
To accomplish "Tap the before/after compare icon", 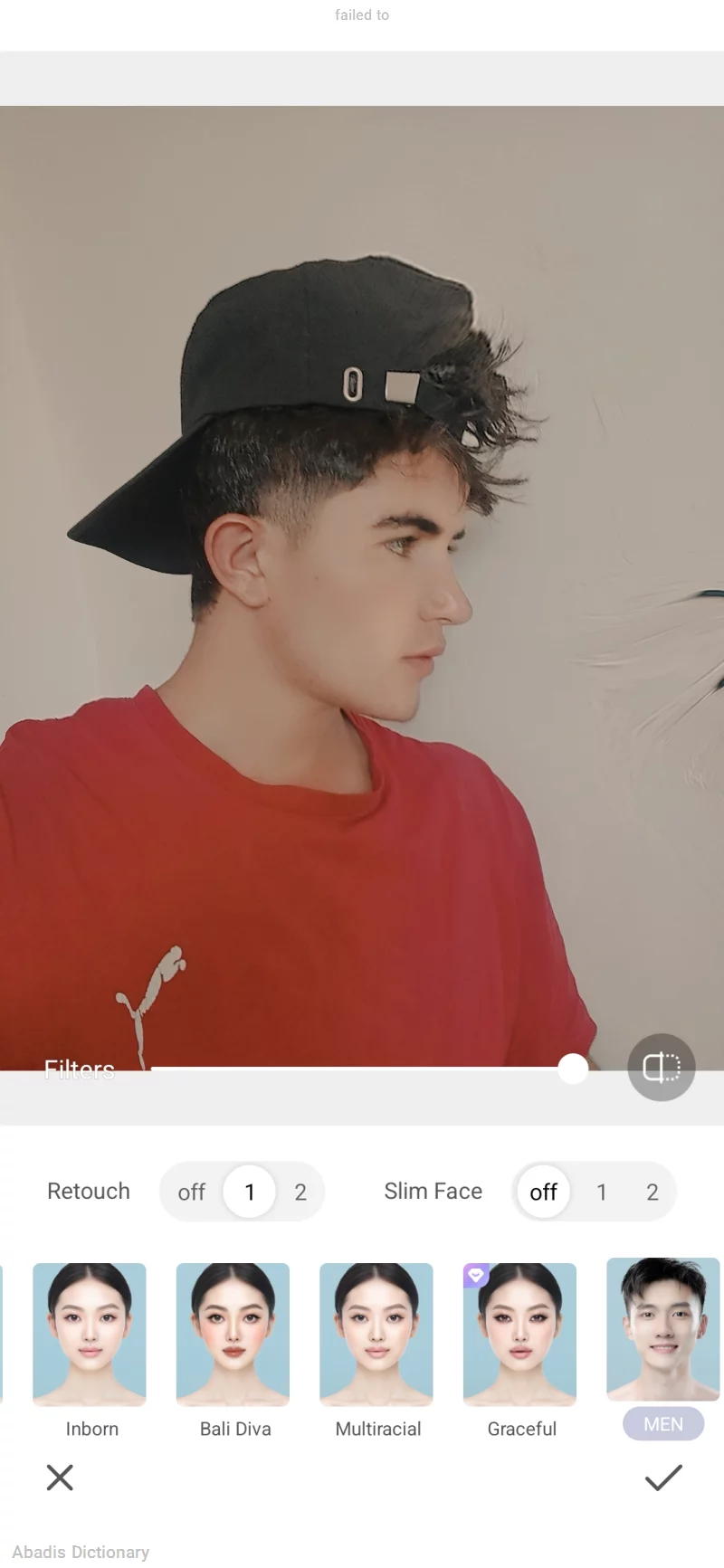I will [662, 1068].
